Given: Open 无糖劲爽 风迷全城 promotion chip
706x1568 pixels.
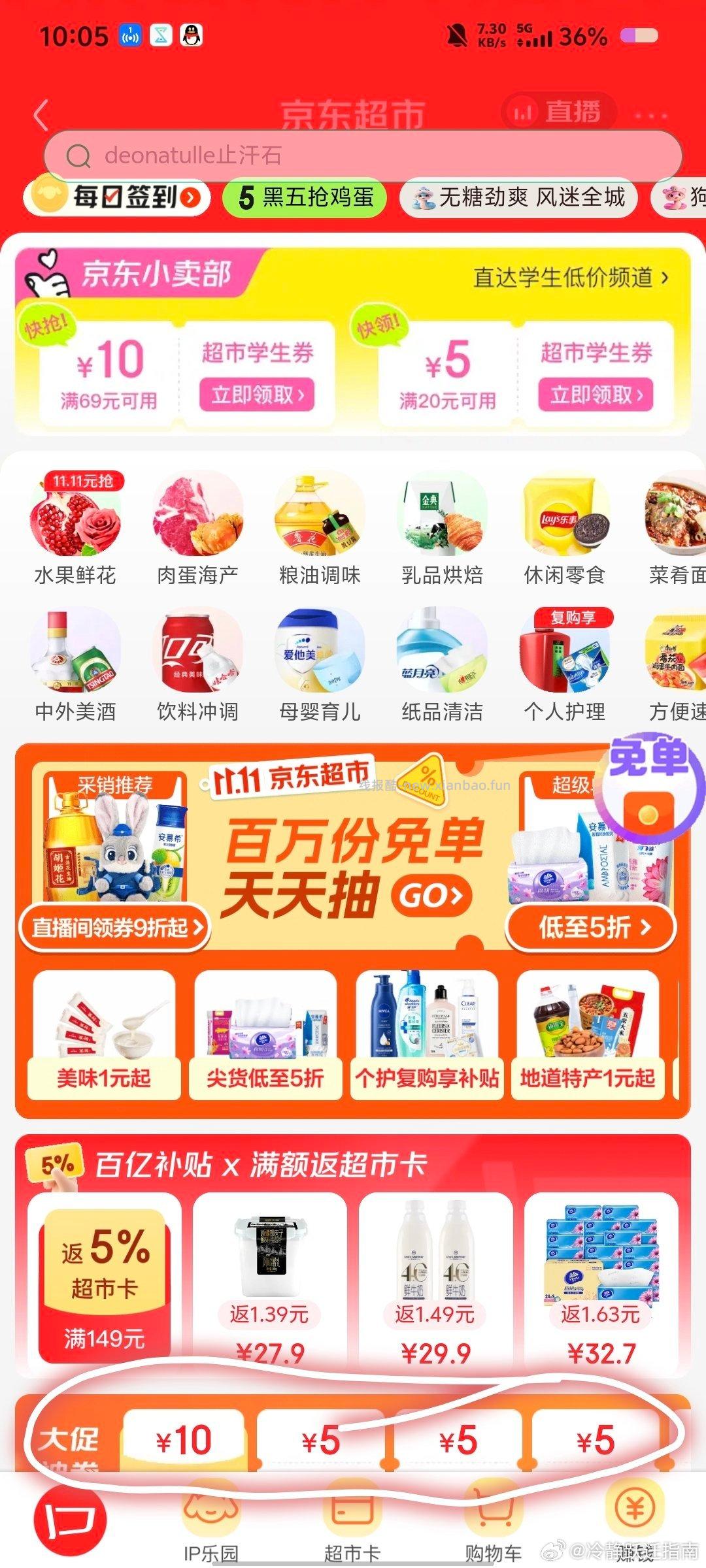Looking at the screenshot, I should (x=518, y=197).
